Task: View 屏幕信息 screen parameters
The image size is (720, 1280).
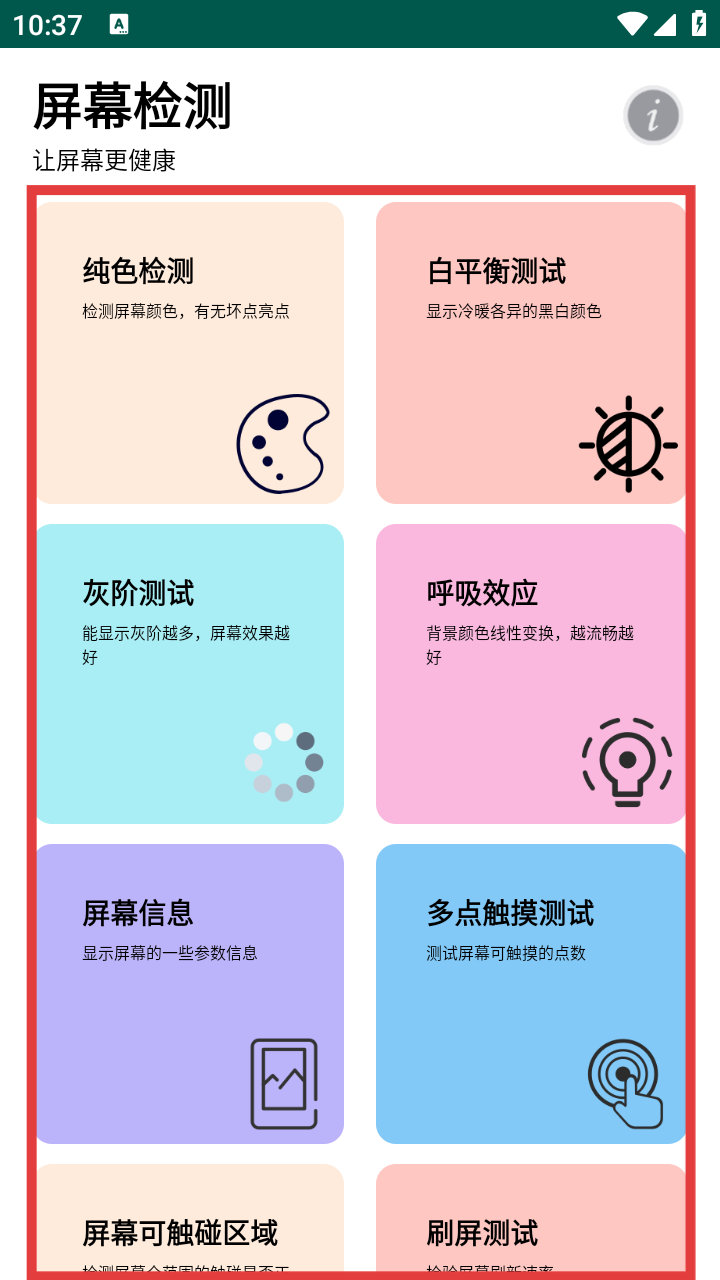Action: 190,993
